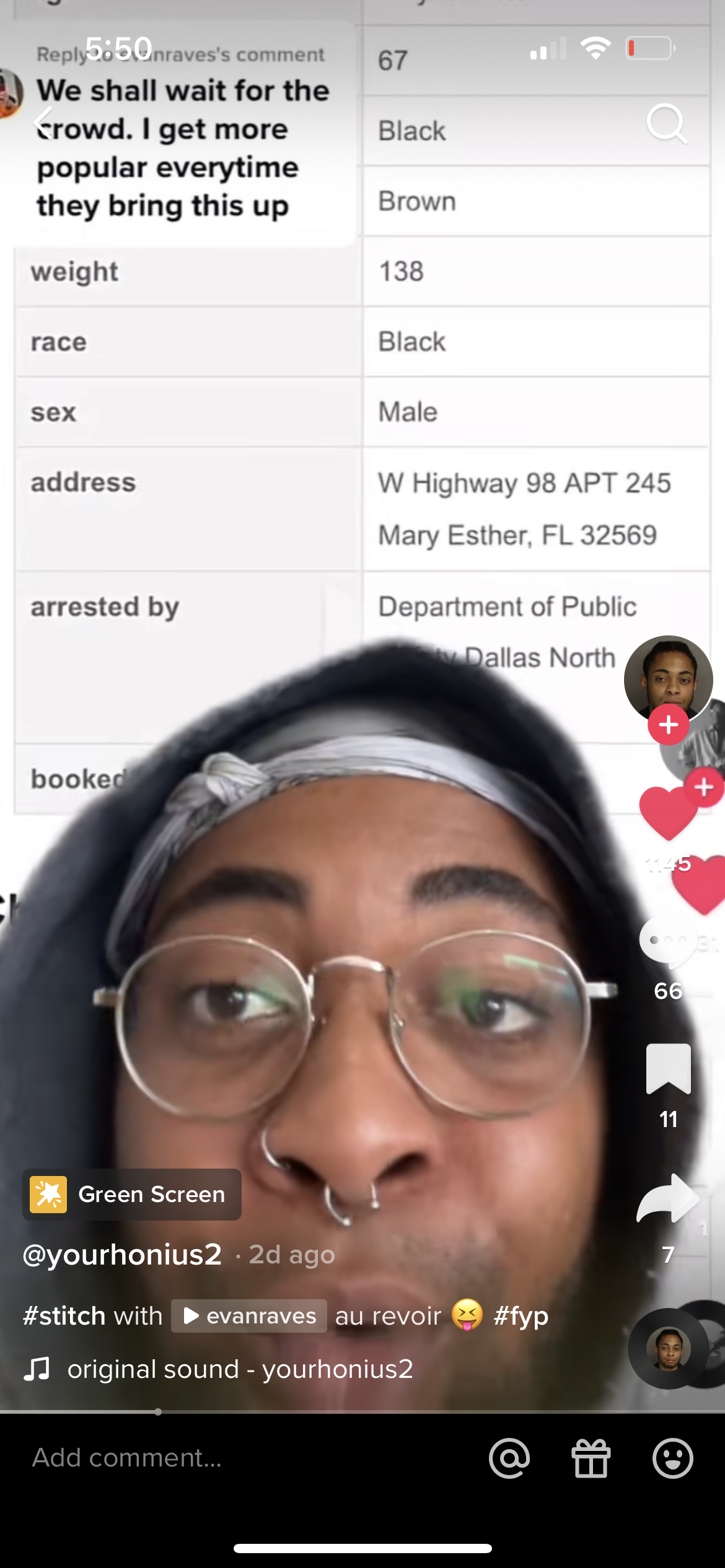Open the @yourhonius2 profile

coord(122,1255)
